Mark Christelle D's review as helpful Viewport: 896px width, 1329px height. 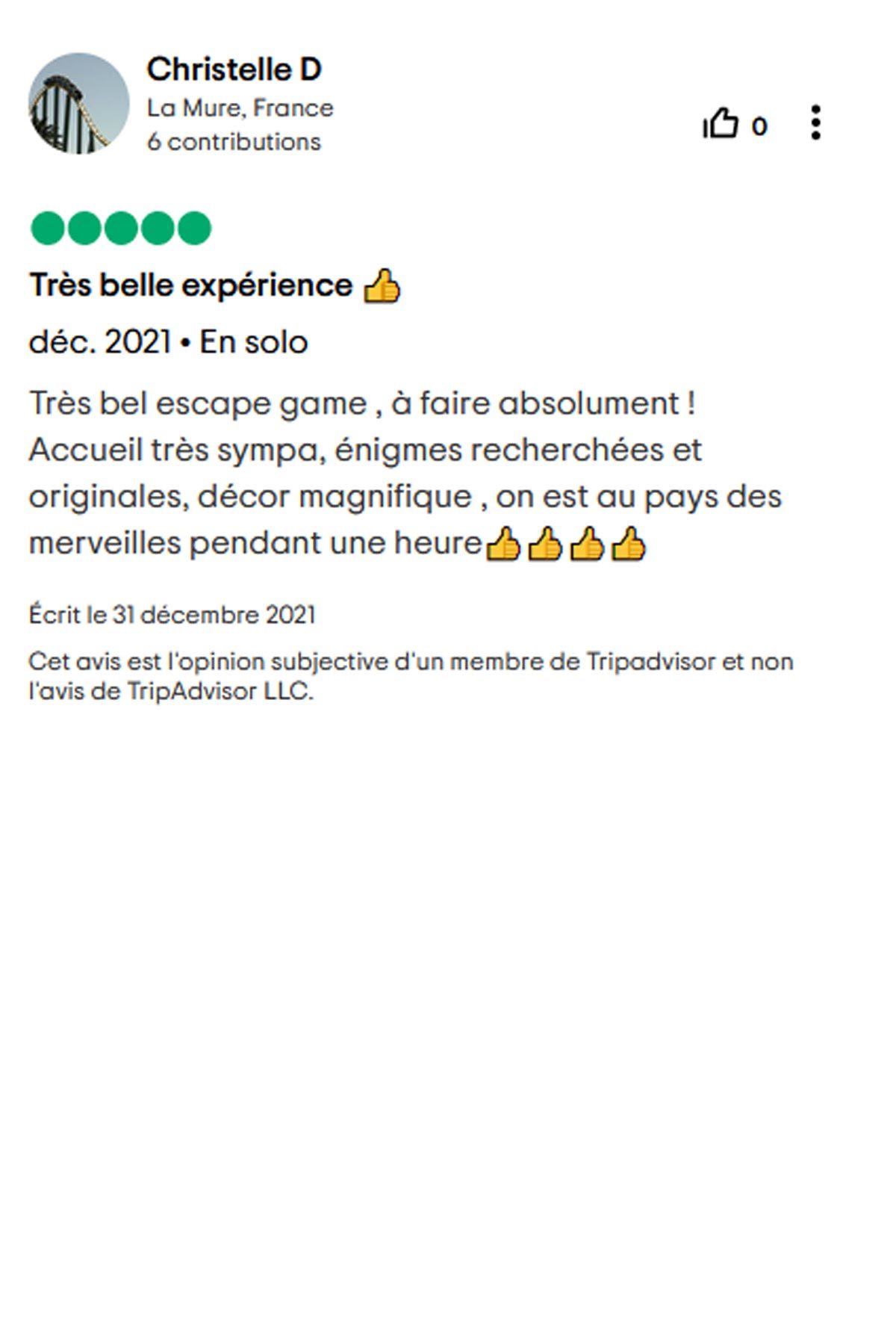point(721,123)
